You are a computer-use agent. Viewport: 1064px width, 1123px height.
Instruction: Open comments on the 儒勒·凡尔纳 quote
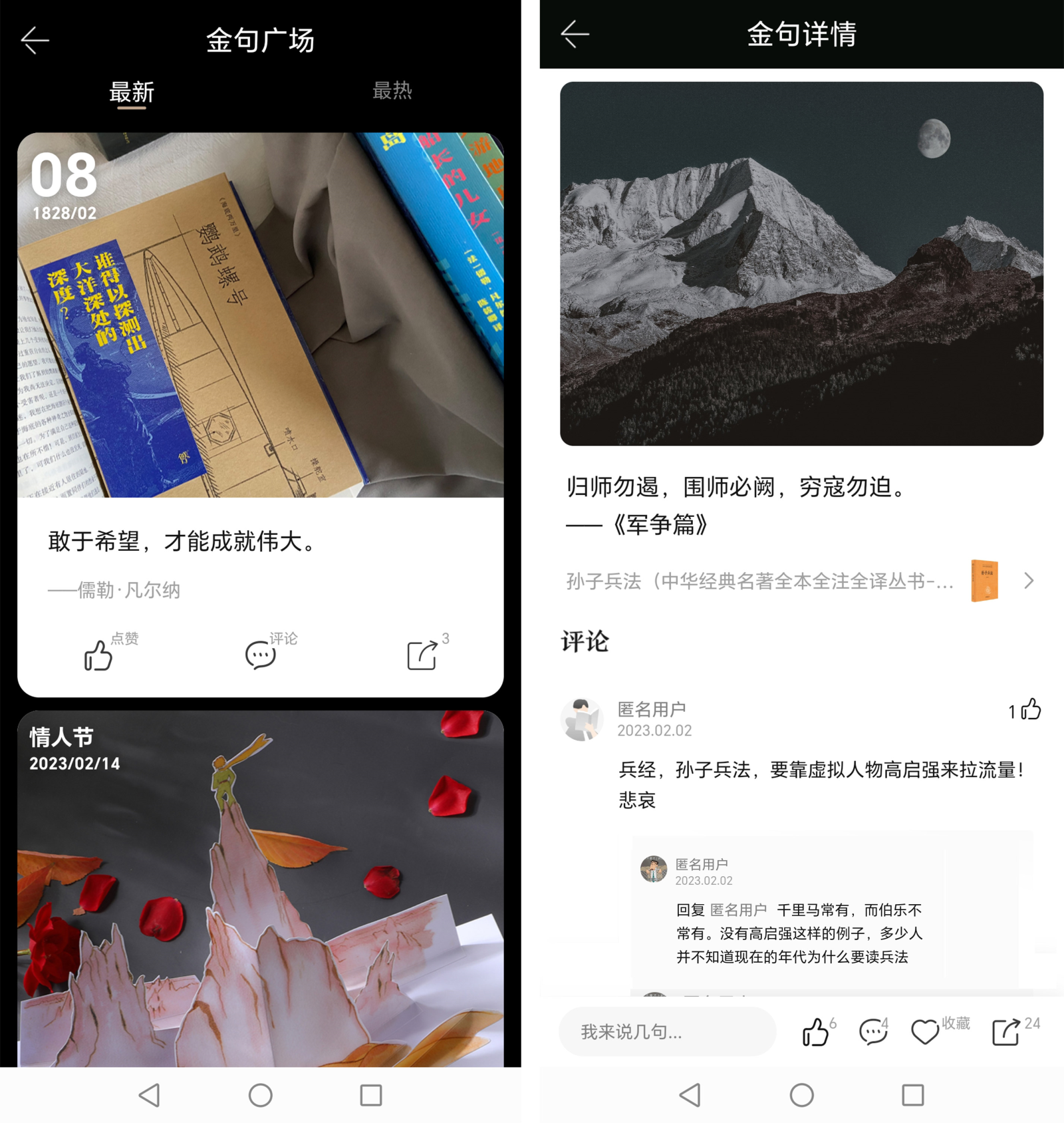261,655
